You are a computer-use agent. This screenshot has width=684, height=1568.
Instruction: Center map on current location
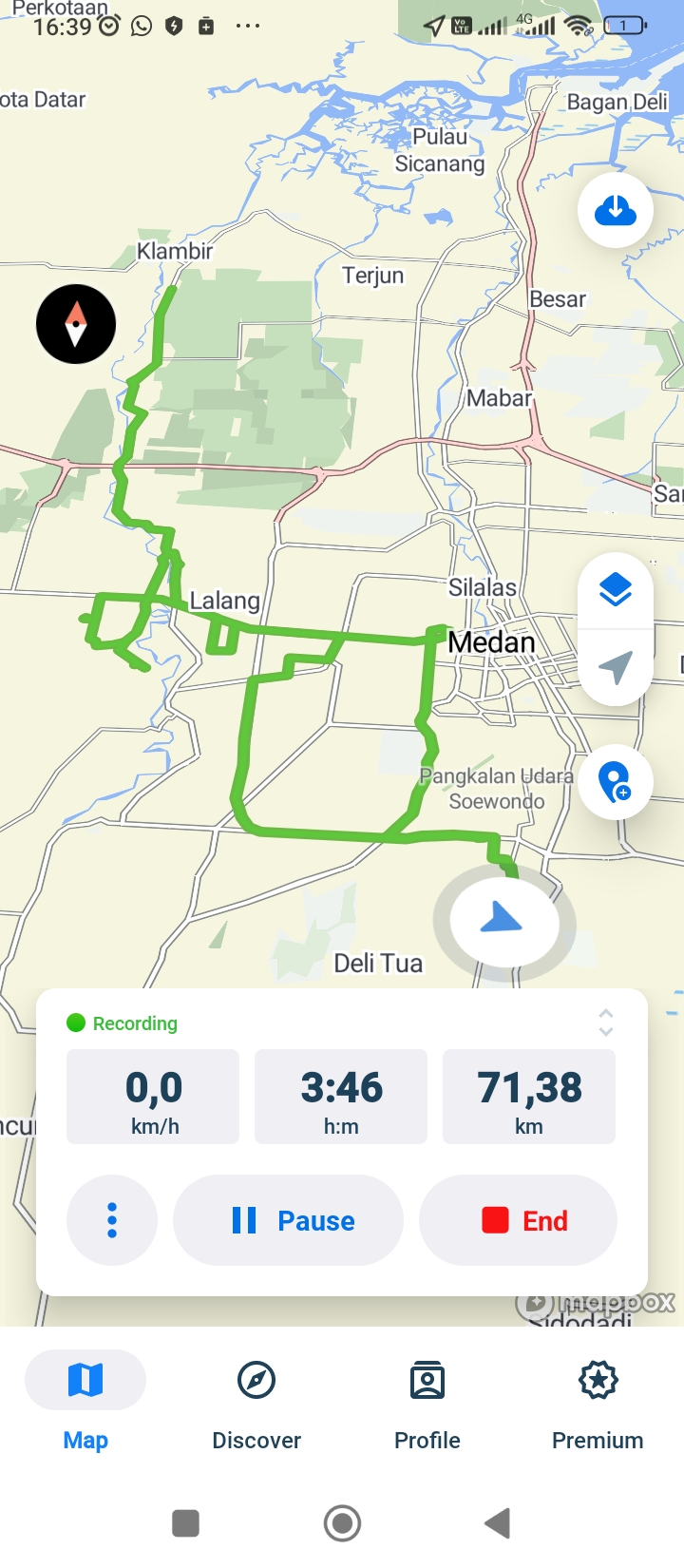tap(616, 667)
